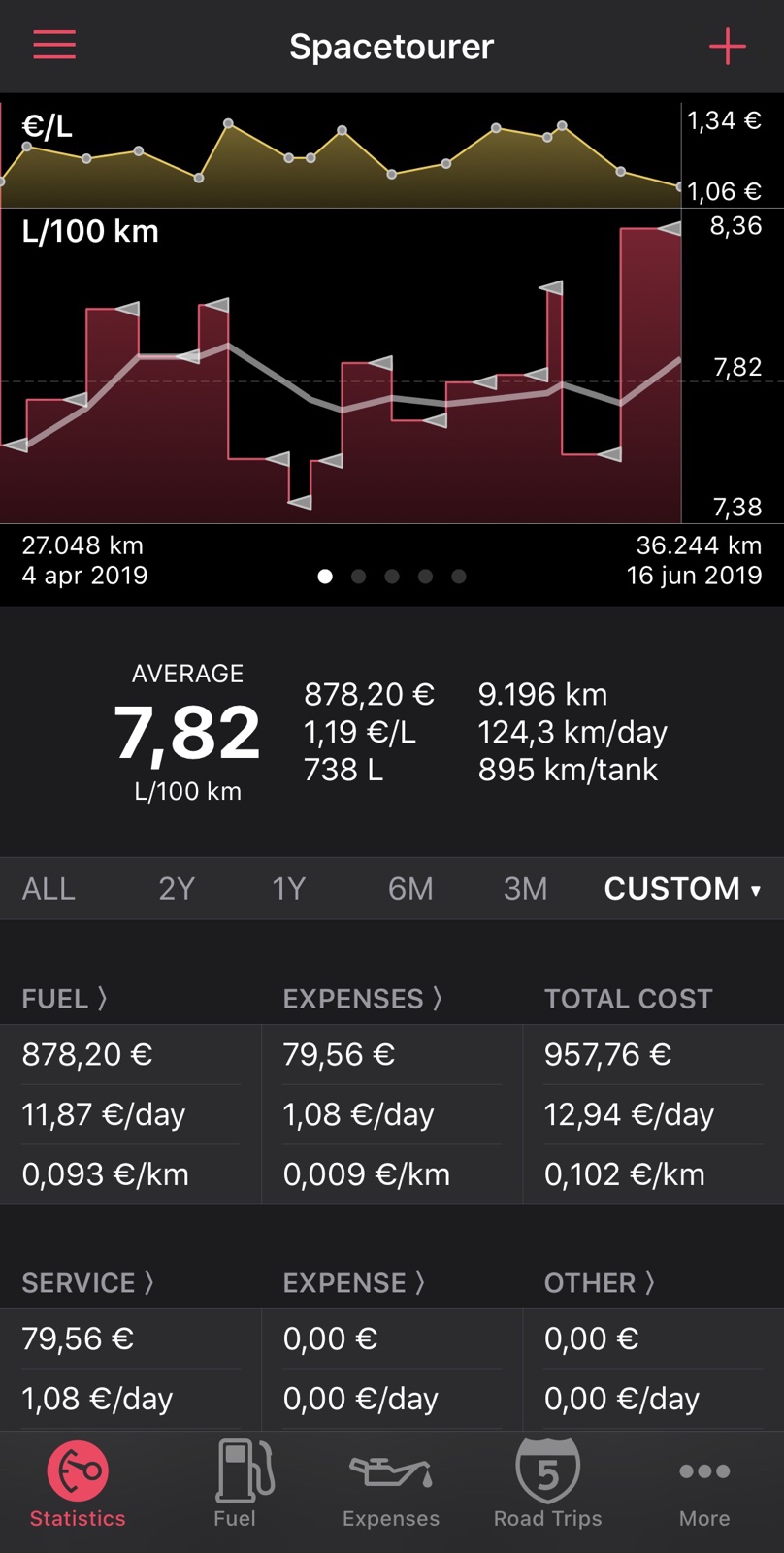Image resolution: width=784 pixels, height=1553 pixels.
Task: Select the 1Y time range
Action: (x=288, y=888)
